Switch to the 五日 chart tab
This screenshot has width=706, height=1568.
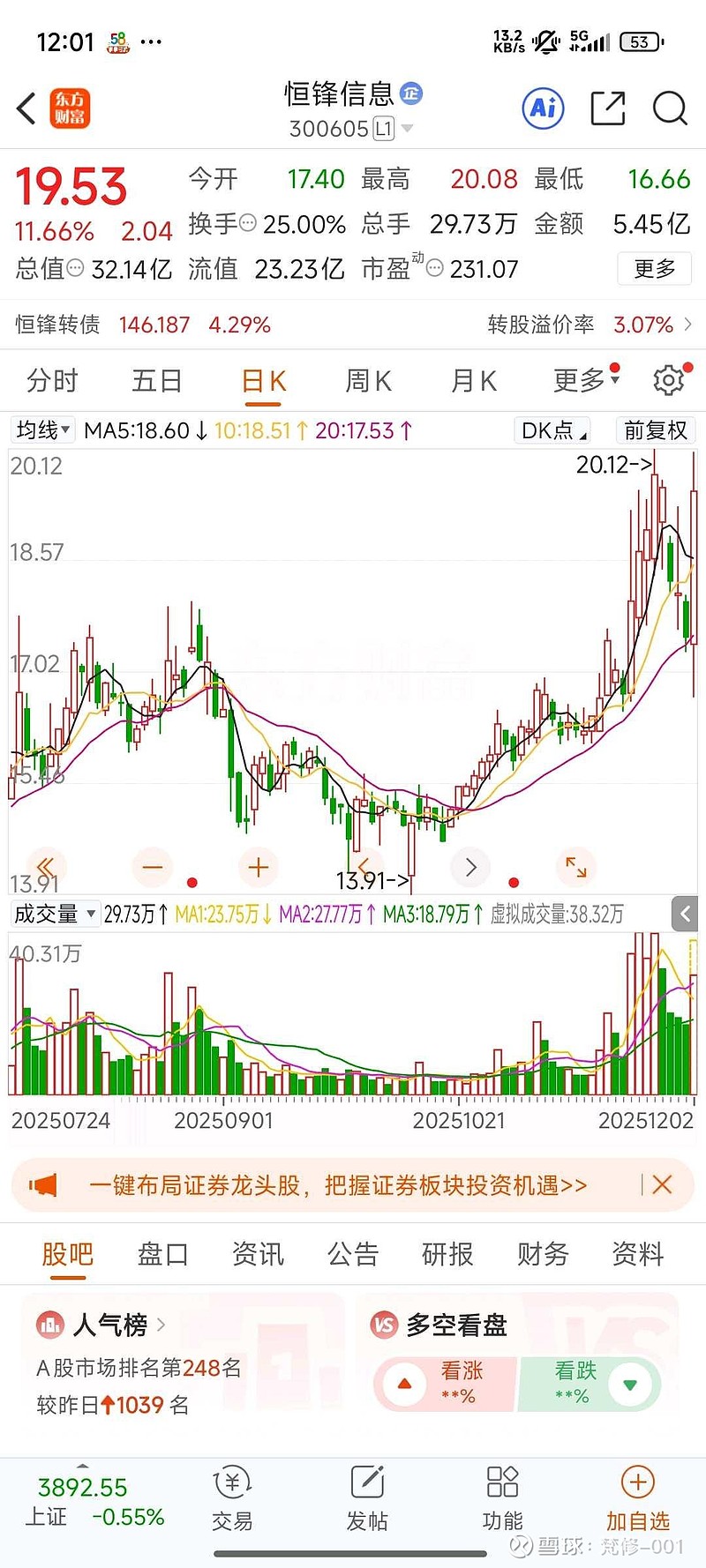(156, 381)
